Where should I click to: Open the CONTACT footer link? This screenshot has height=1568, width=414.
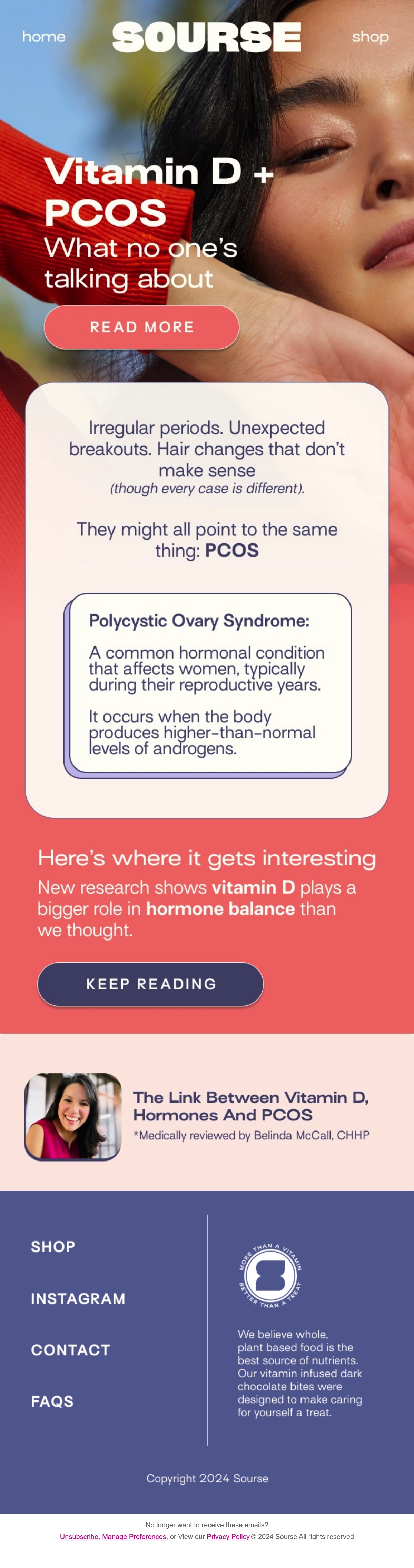click(71, 1349)
